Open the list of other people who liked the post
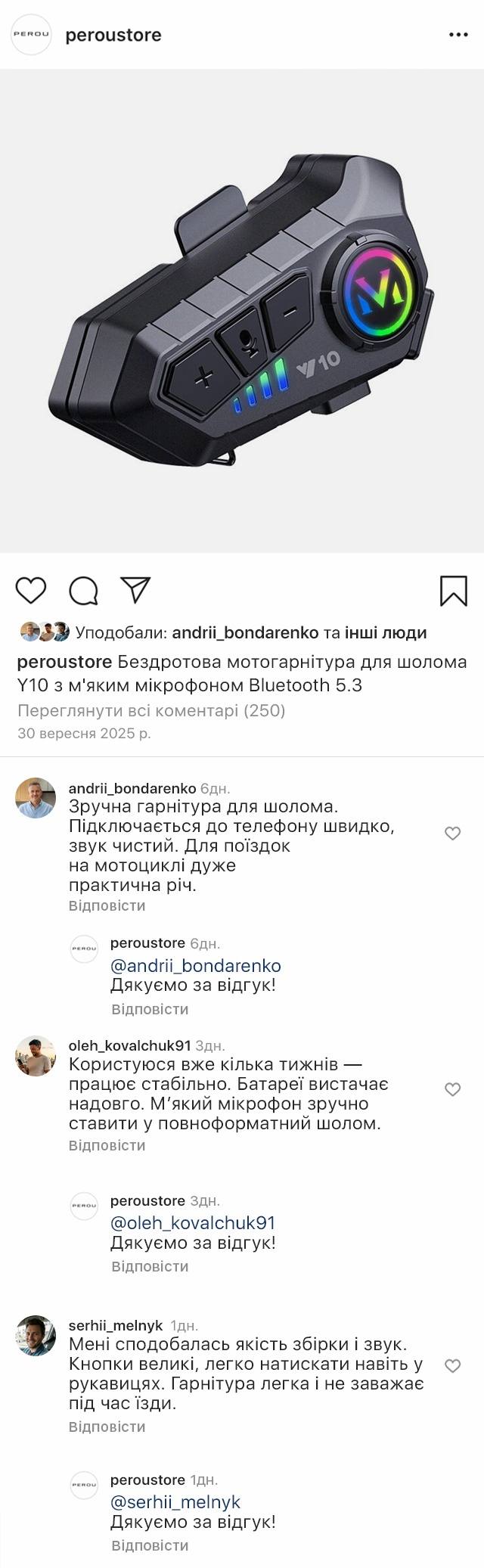484x1568 pixels. (386, 632)
